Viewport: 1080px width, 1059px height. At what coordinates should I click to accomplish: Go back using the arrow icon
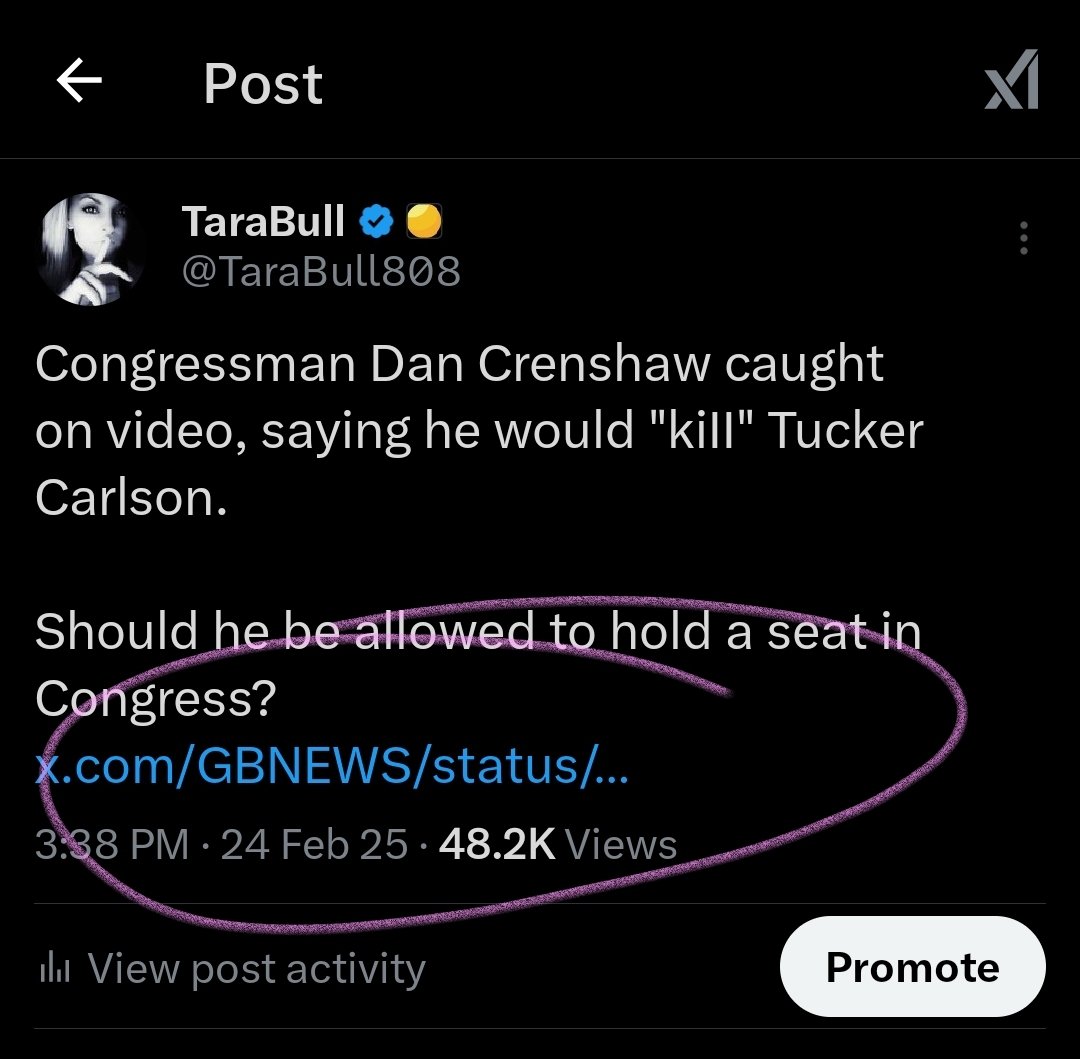click(80, 82)
